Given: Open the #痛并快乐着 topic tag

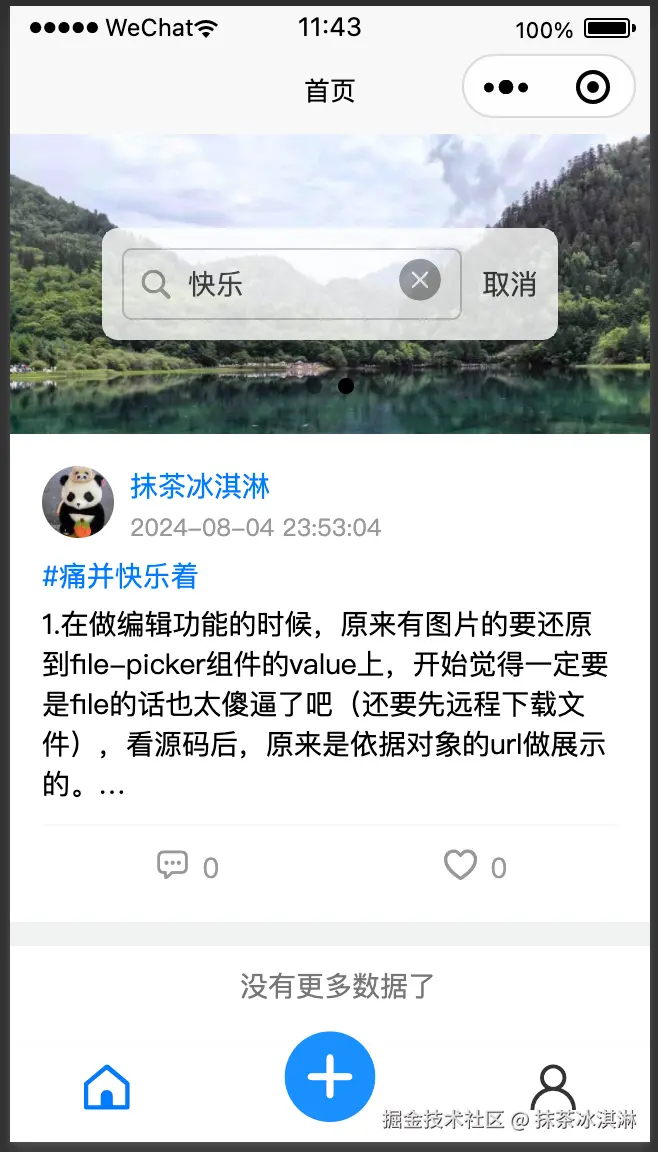Looking at the screenshot, I should tap(120, 576).
